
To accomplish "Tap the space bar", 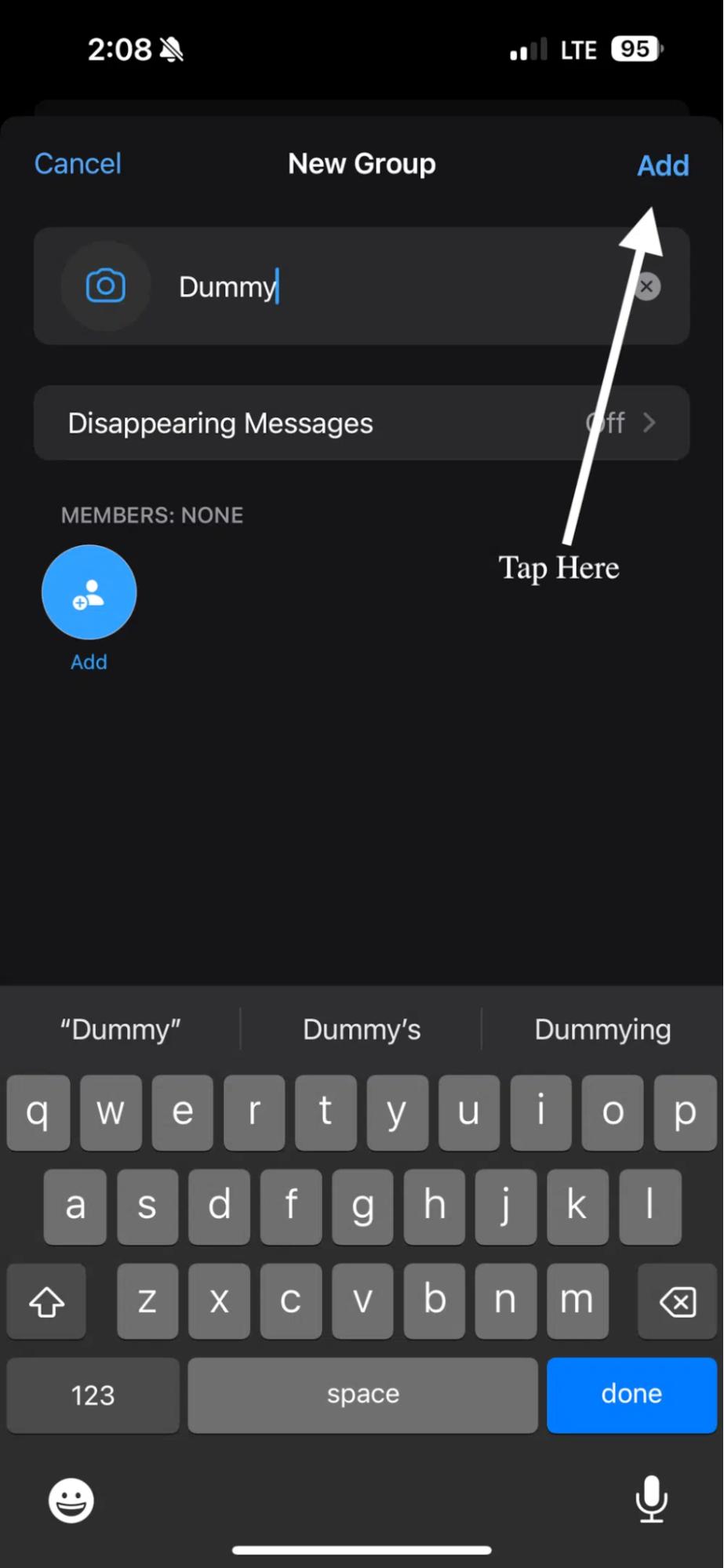I will (362, 1394).
